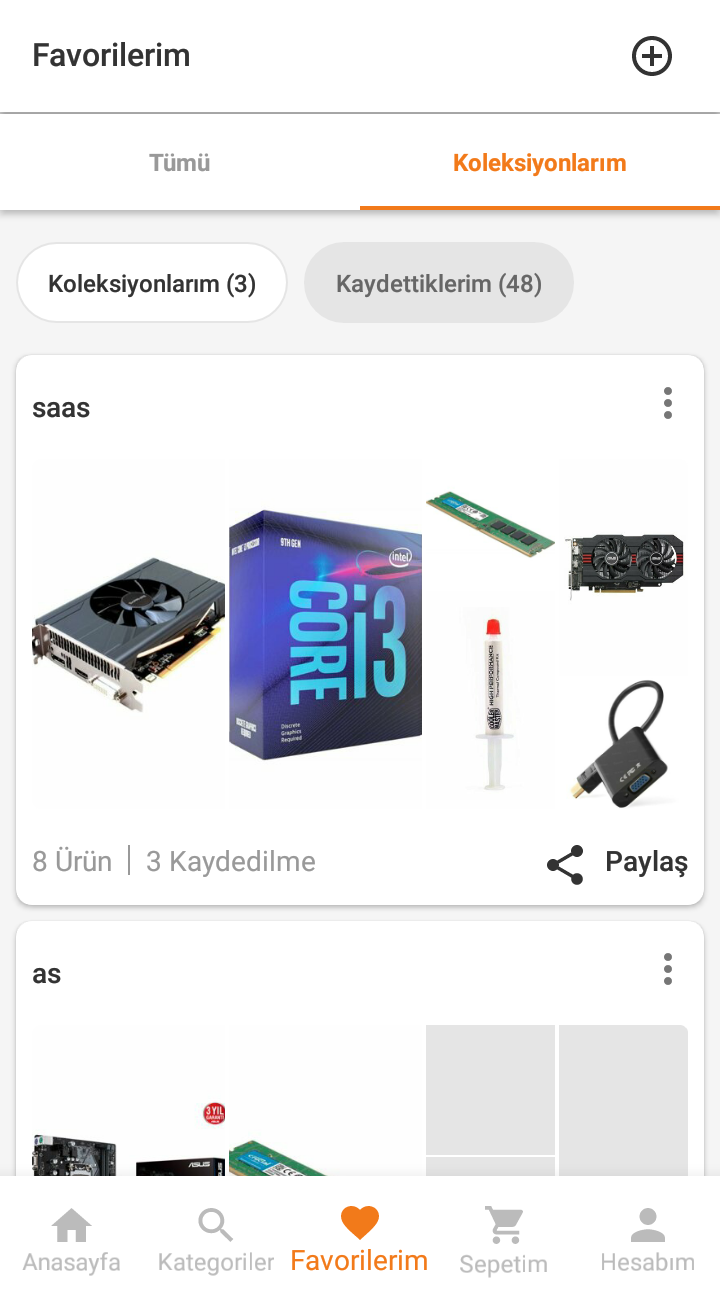Image resolution: width=720 pixels, height=1295 pixels.
Task: View the Sepetim shopping cart
Action: pos(503,1240)
